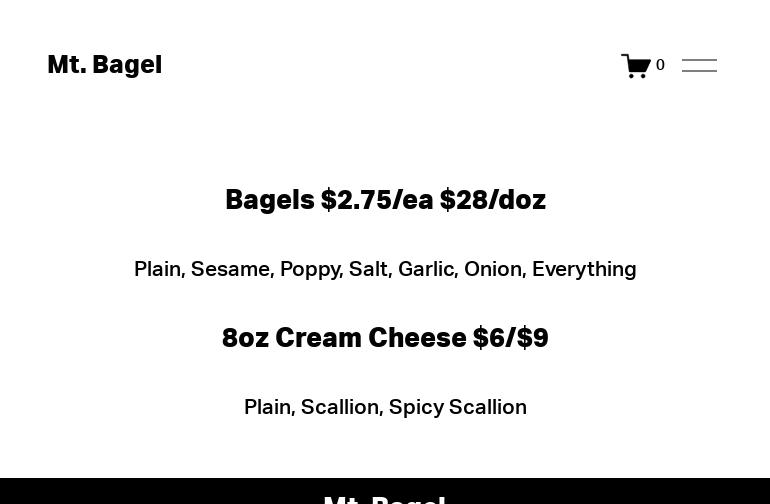Image resolution: width=770 pixels, height=504 pixels.
Task: Open the shopping cart
Action: click(642, 66)
